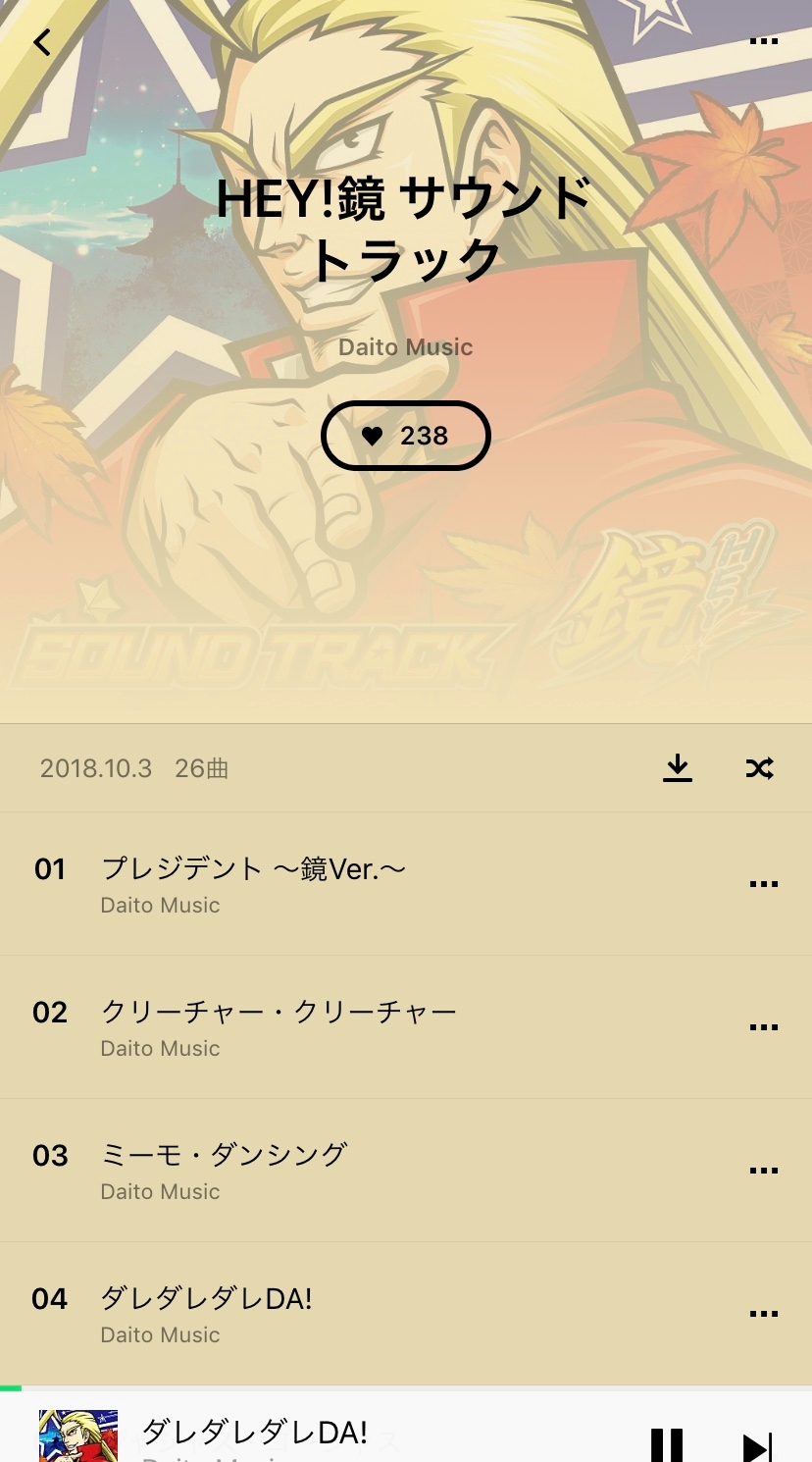The image size is (812, 1462).
Task: Shuffle play the album tracks
Action: (759, 768)
